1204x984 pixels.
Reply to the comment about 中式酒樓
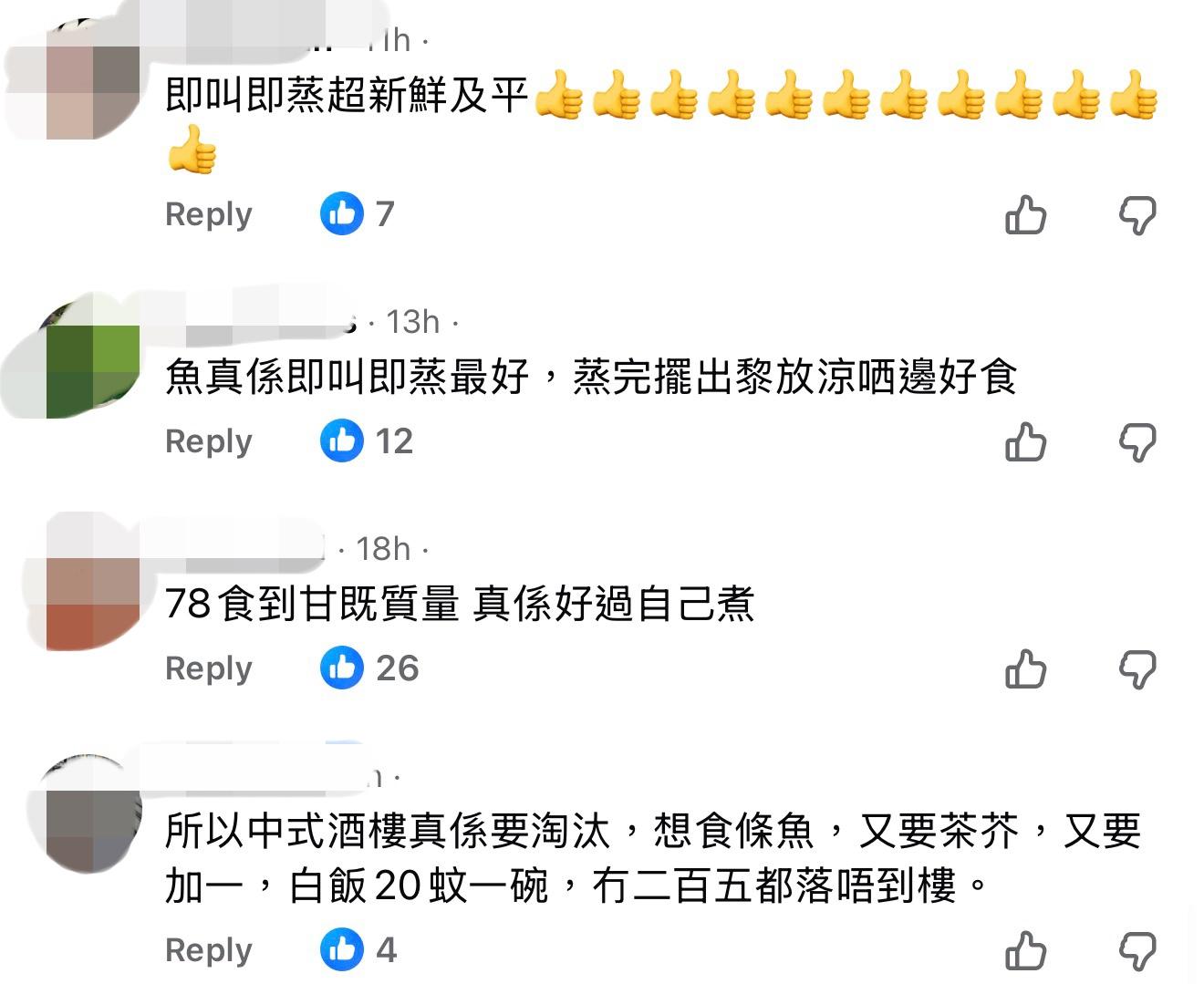208,950
